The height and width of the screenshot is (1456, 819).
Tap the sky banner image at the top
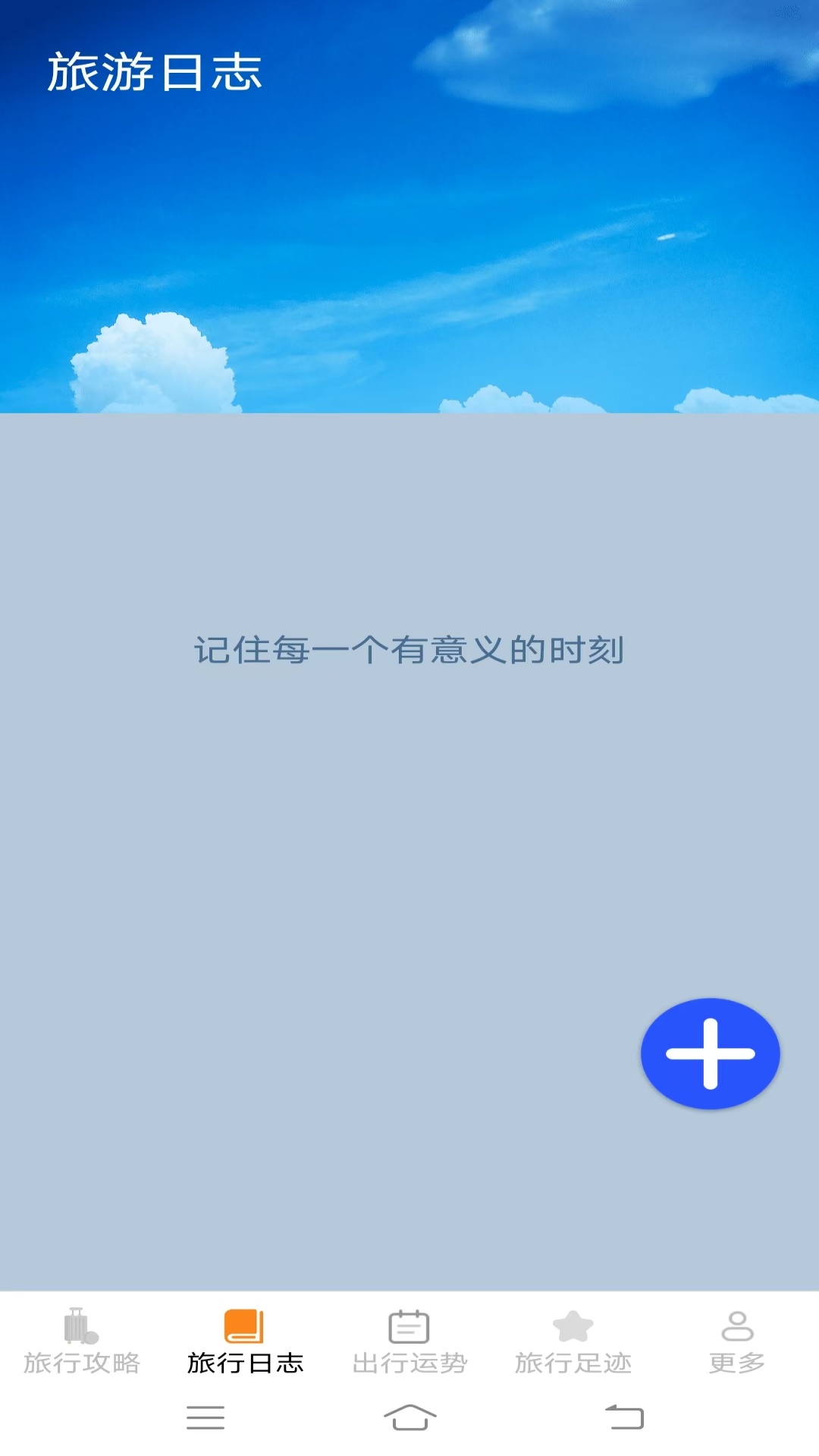409,227
